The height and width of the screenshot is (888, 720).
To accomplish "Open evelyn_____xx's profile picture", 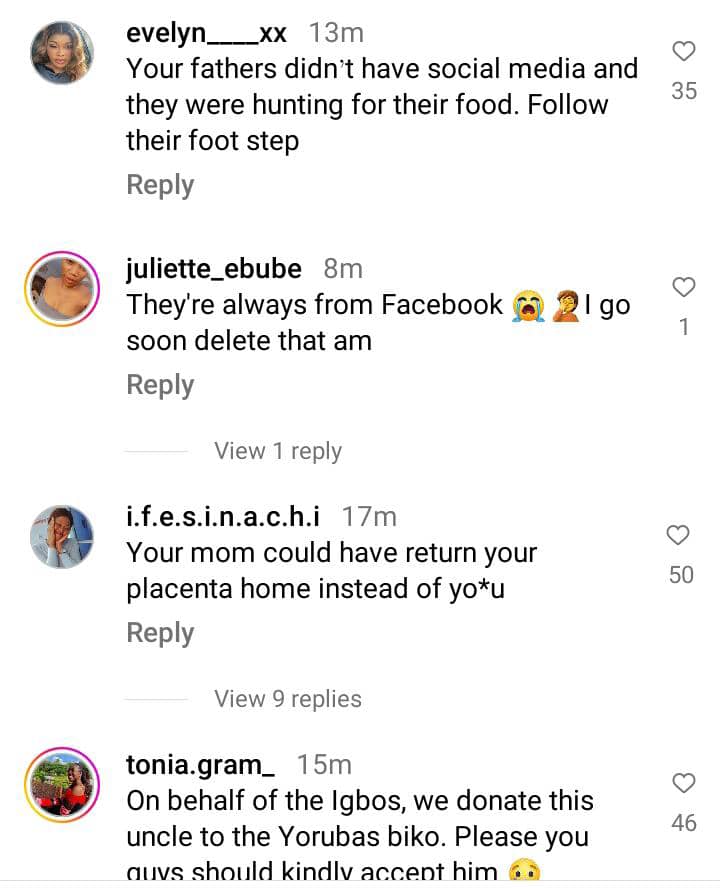I will (x=62, y=52).
